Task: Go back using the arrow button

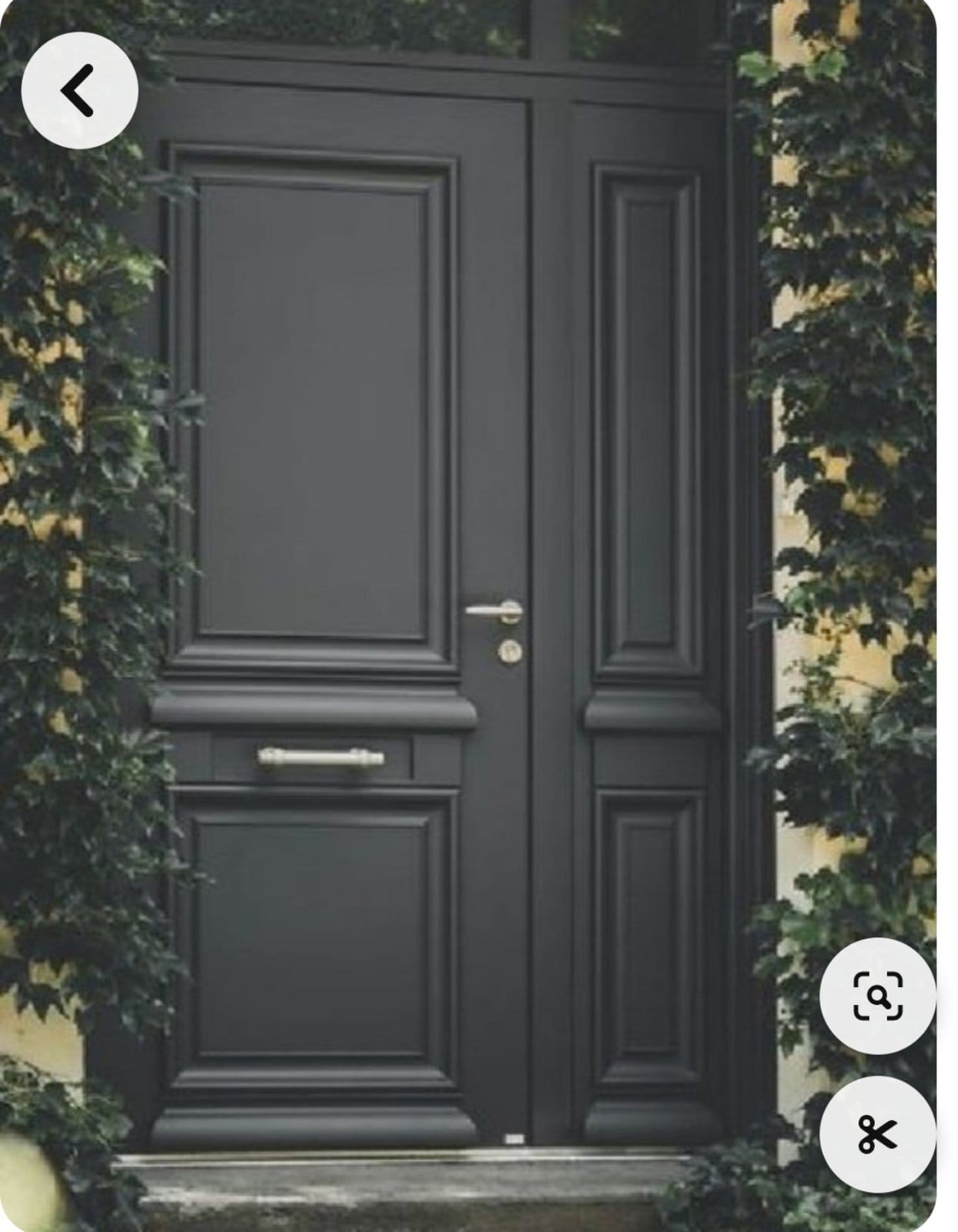Action: [x=79, y=91]
